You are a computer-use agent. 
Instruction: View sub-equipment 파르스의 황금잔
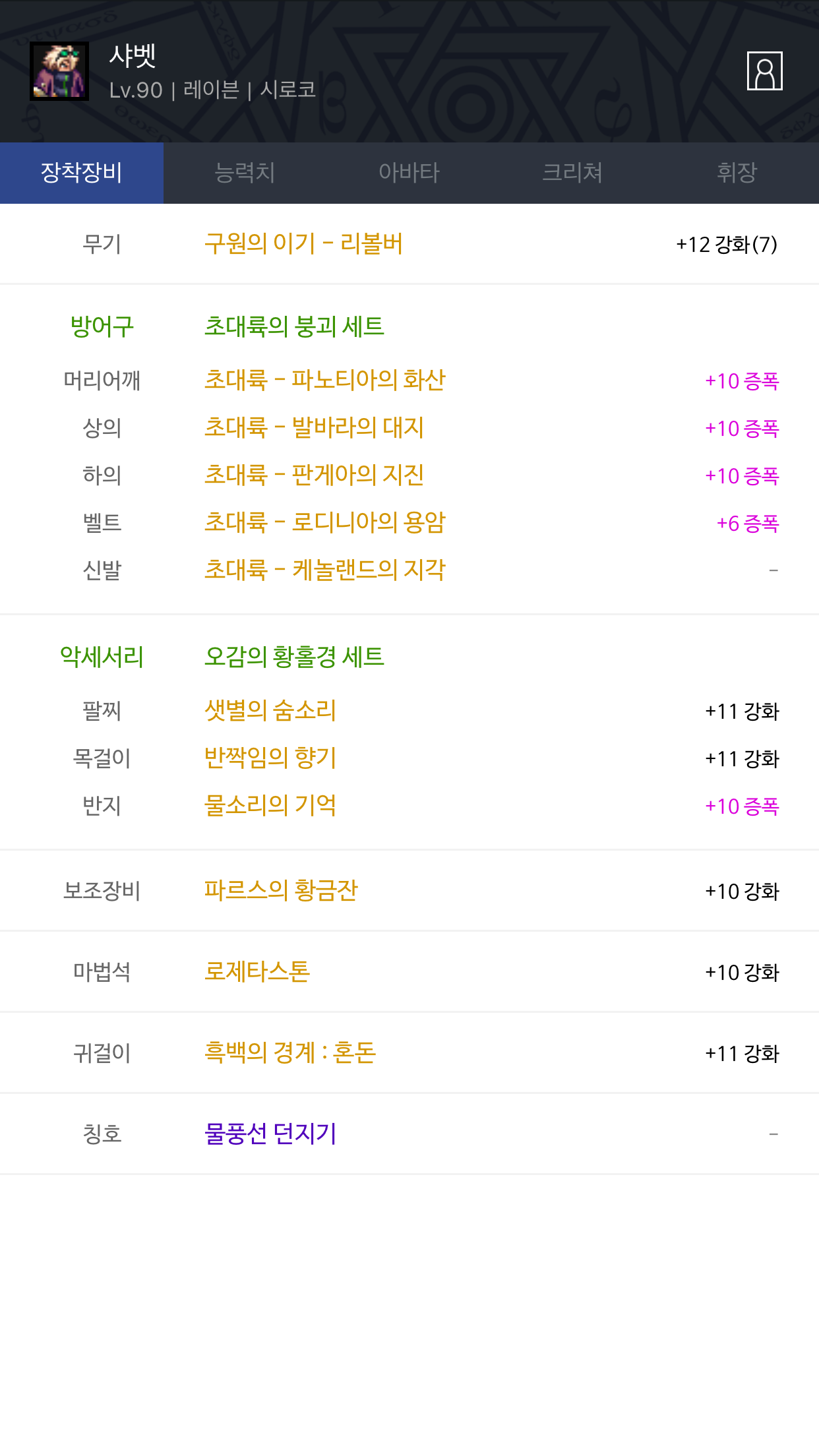tap(281, 891)
